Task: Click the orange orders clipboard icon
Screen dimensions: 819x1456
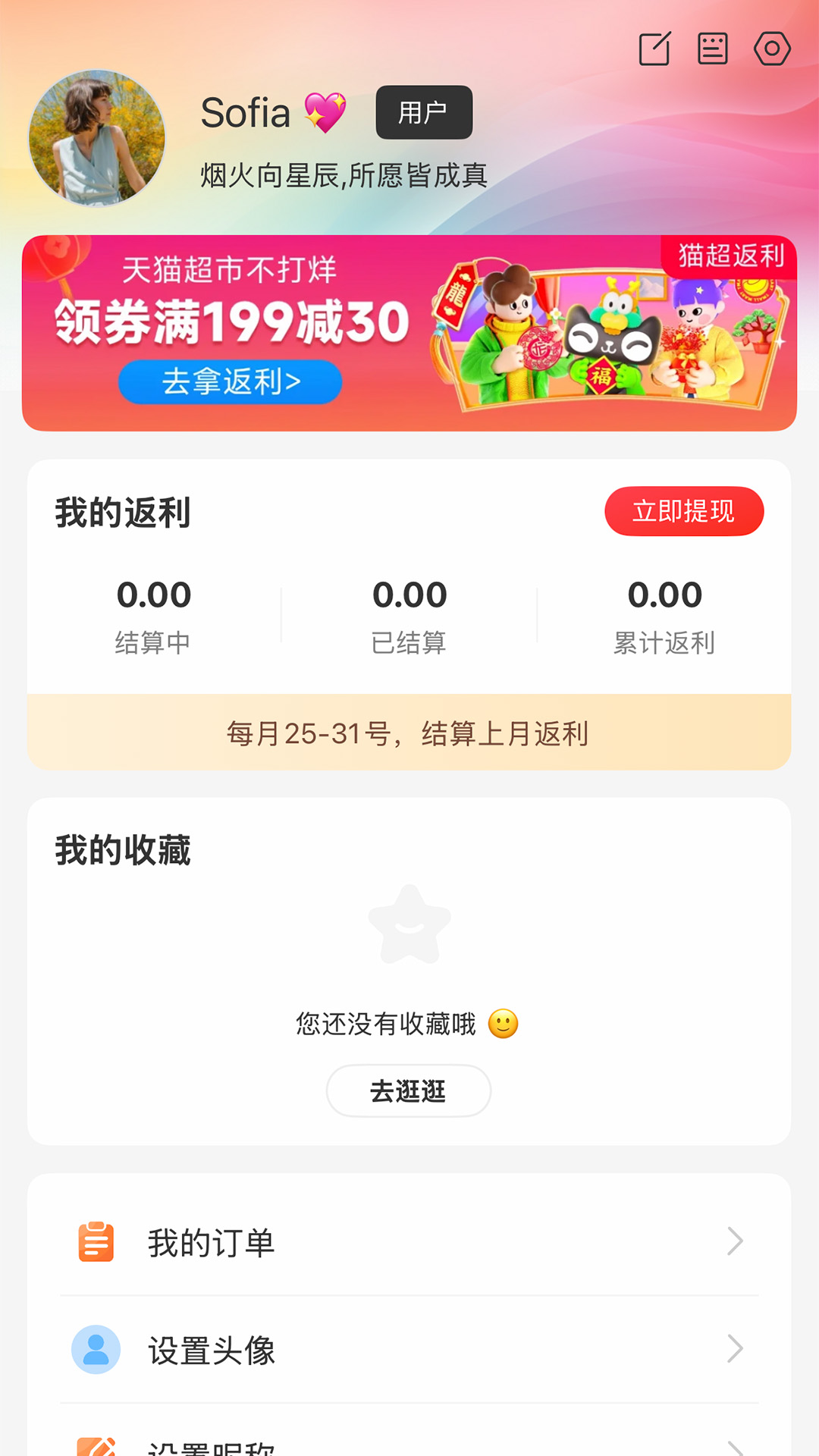Action: pyautogui.click(x=96, y=1241)
